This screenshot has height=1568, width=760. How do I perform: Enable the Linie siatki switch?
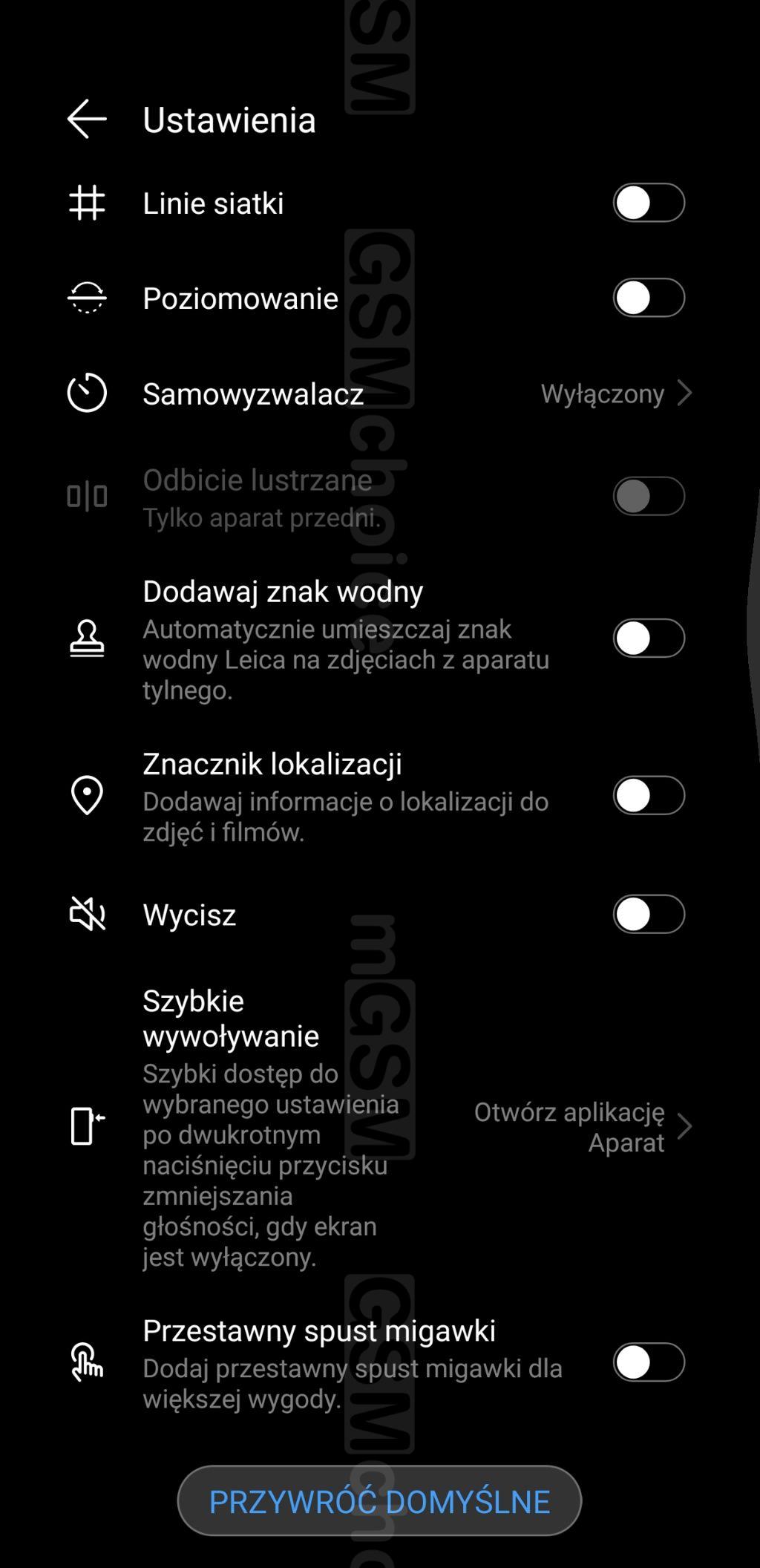click(x=648, y=203)
